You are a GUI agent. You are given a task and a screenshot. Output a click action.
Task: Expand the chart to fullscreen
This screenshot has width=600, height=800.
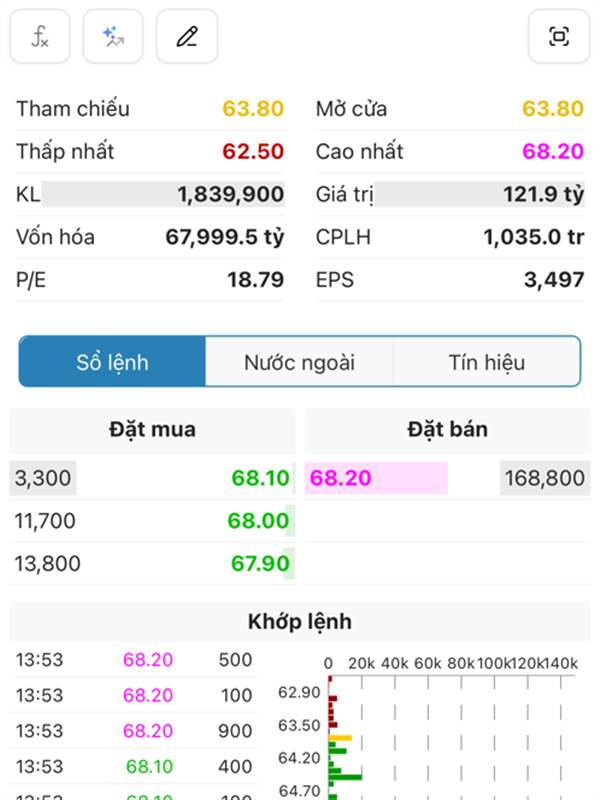point(558,37)
